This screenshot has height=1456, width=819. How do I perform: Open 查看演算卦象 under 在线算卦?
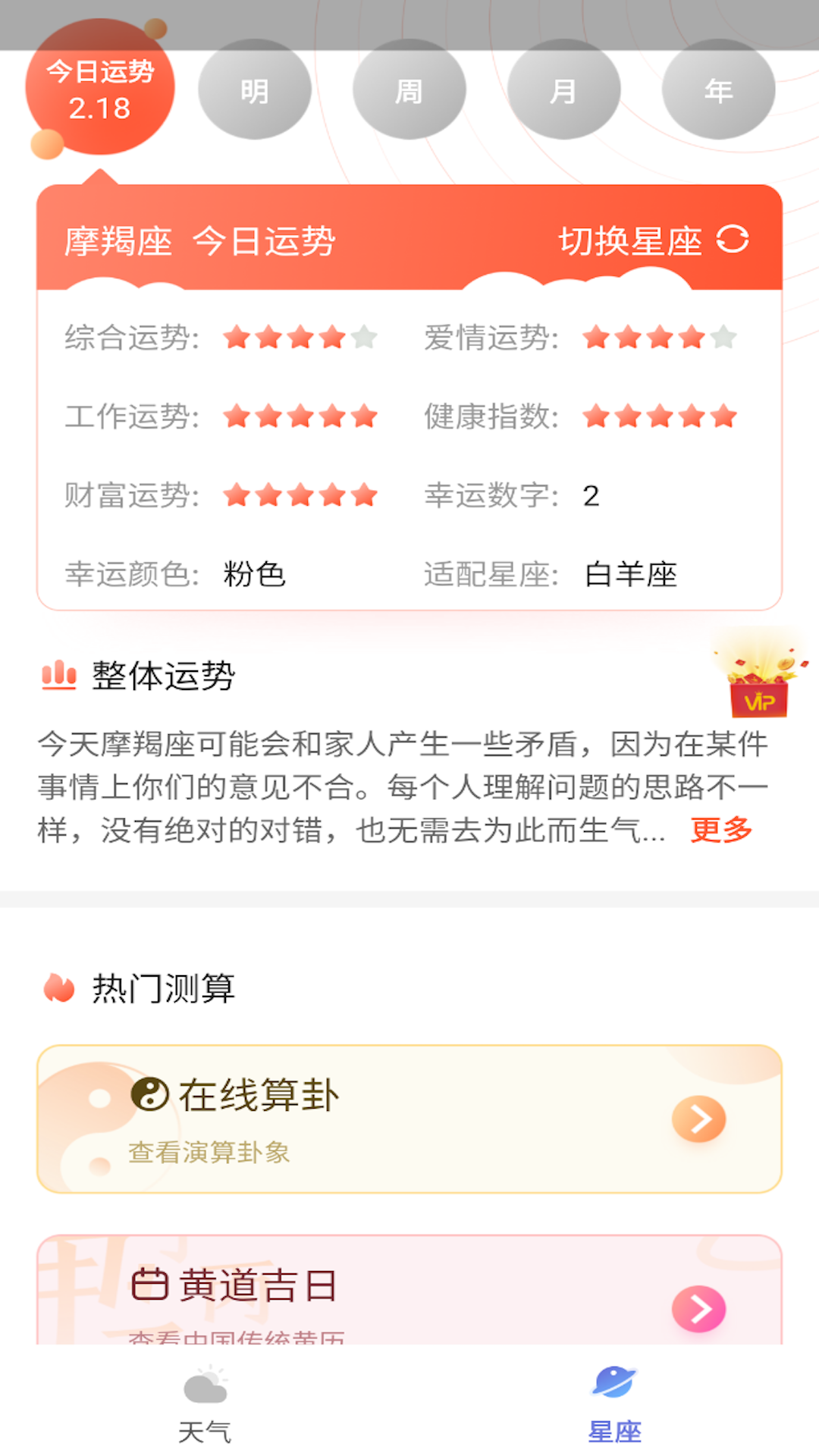(210, 1153)
